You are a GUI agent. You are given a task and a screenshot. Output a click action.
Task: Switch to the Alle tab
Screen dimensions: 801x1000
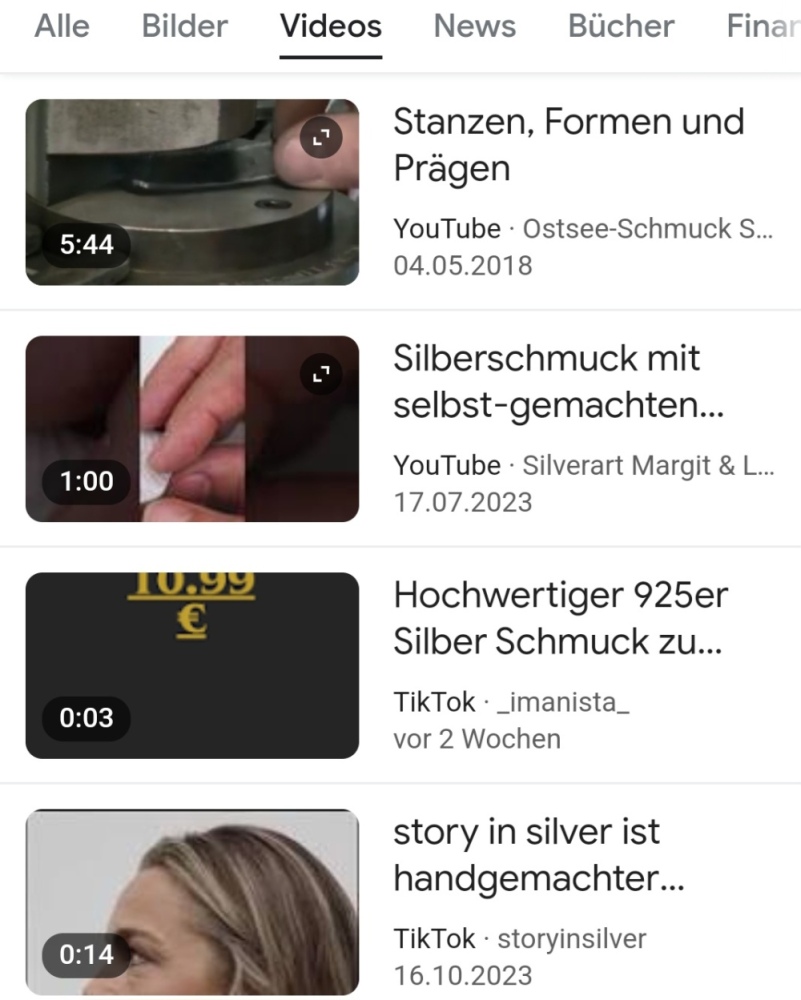click(x=62, y=27)
